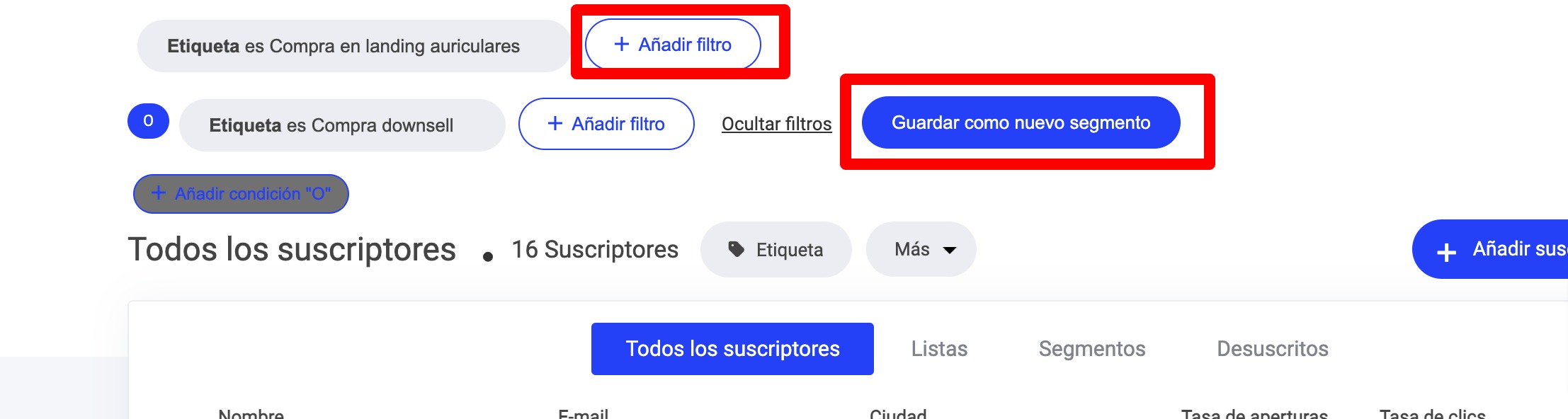This screenshot has height=419, width=1568.
Task: Select the Todos los suscriptores tab
Action: (x=732, y=349)
